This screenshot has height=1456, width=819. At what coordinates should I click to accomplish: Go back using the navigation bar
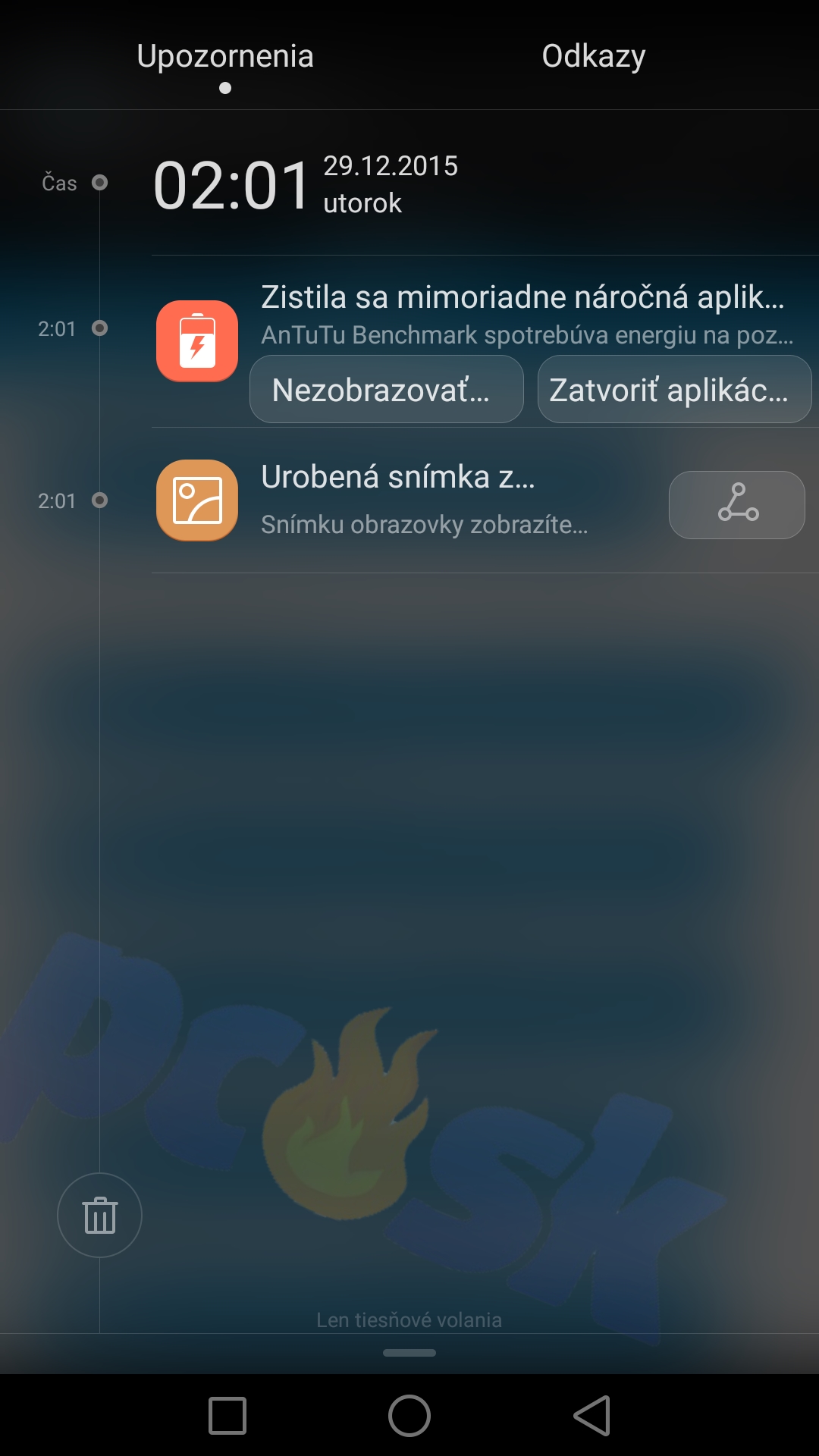(592, 1415)
